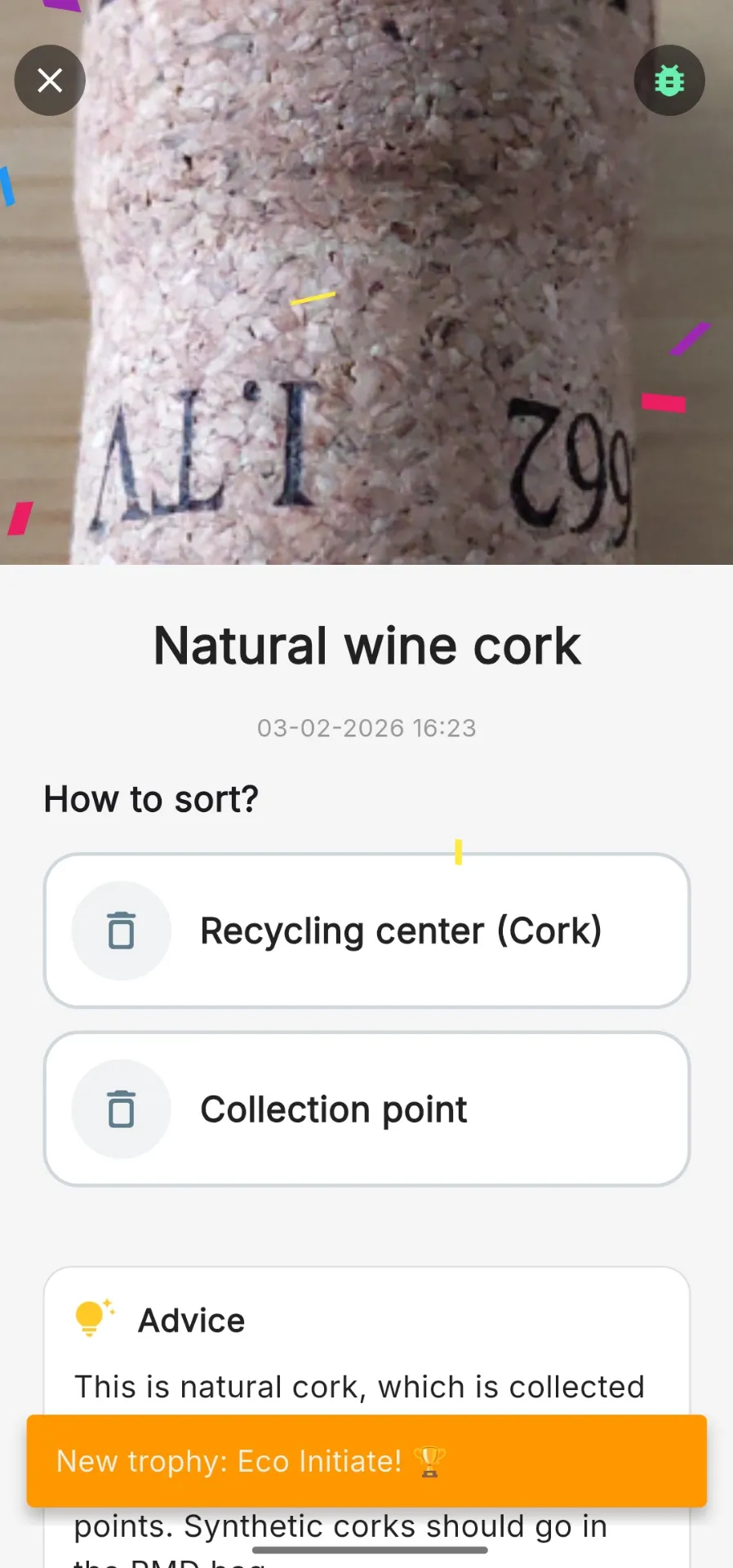733x1568 pixels.
Task: Select the Recycling center (Cork) option
Action: 366,931
